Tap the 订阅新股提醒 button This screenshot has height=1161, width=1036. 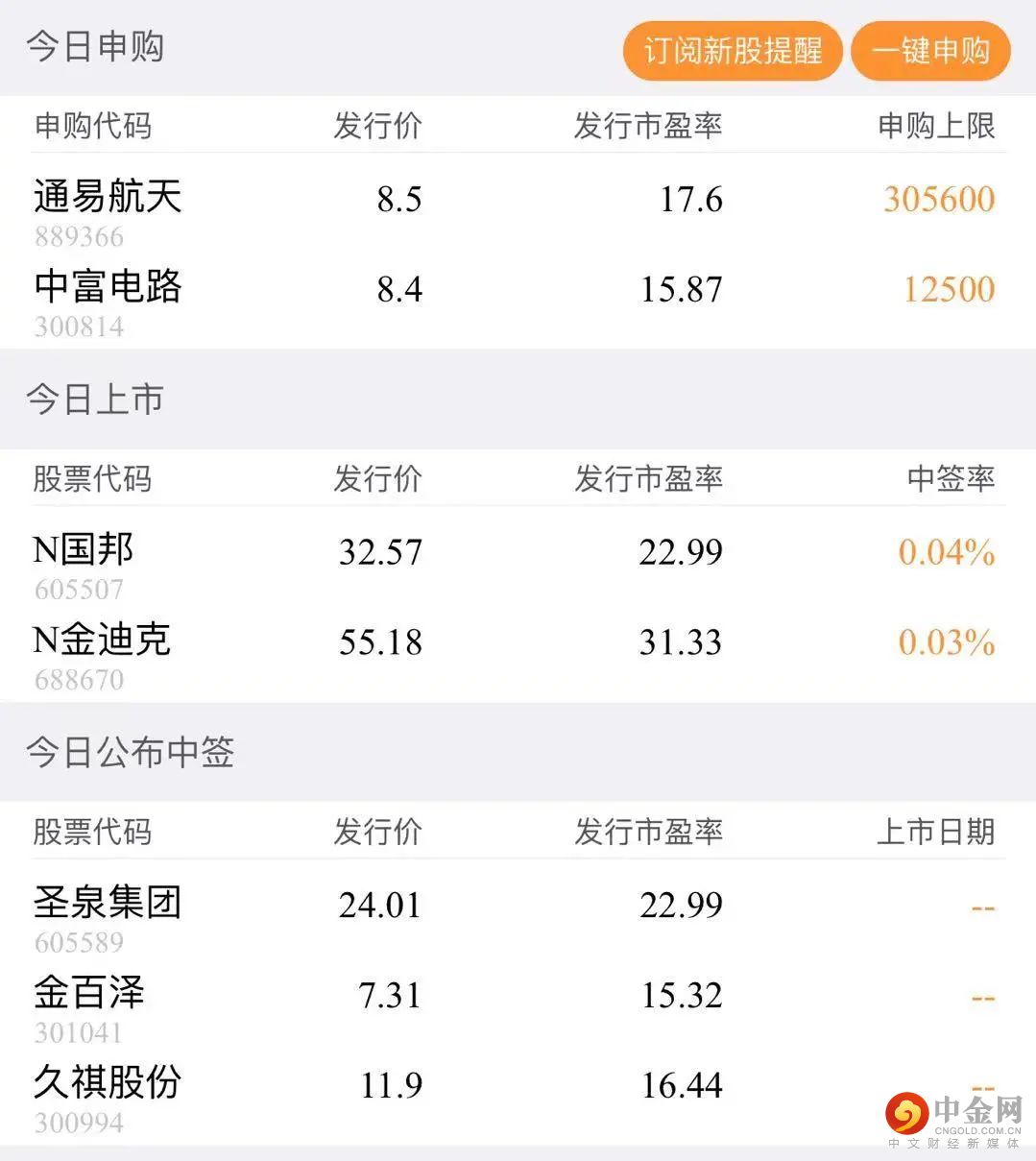tap(732, 51)
